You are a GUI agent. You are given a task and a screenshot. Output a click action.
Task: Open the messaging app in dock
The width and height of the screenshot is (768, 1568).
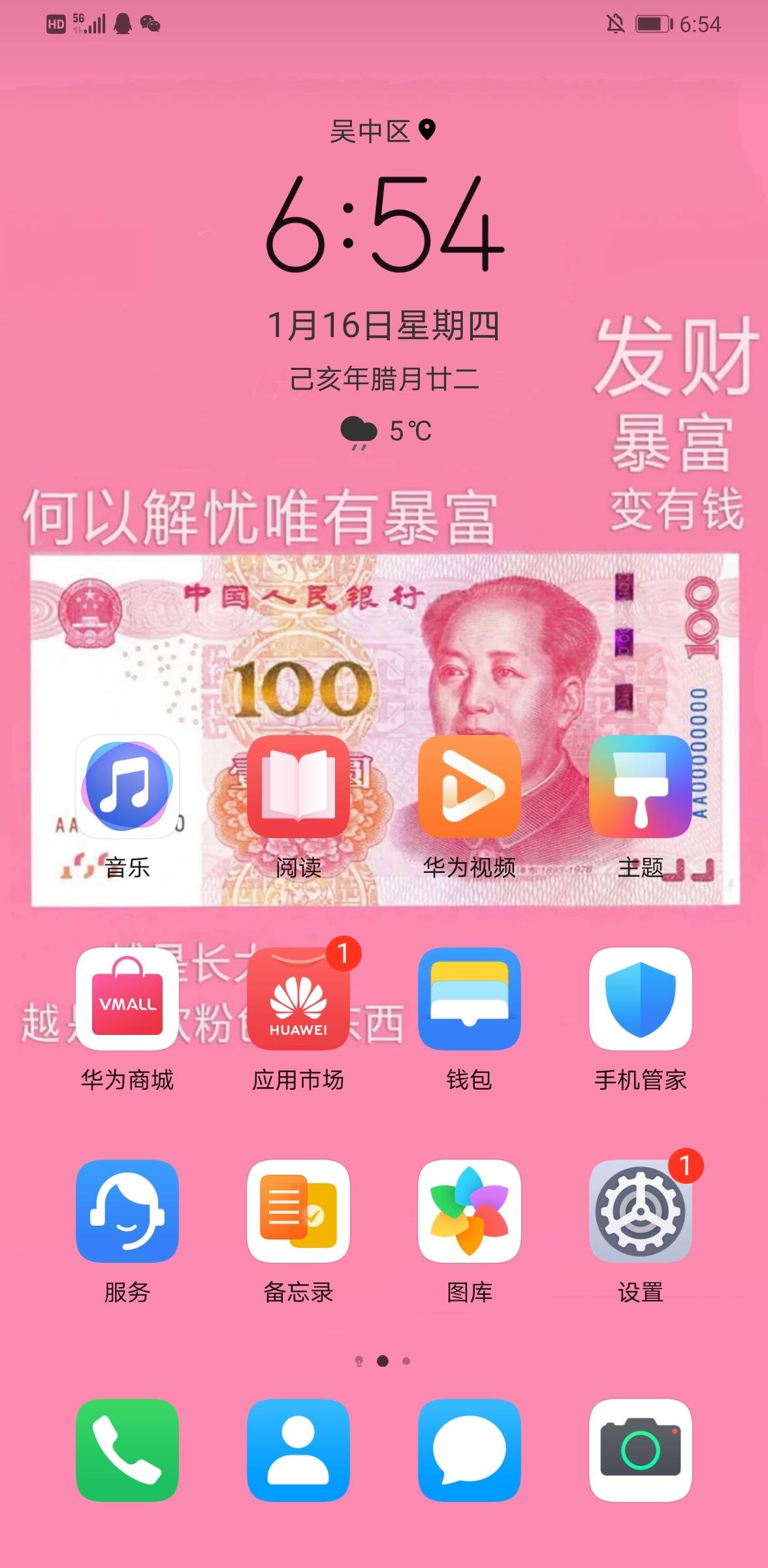point(470,1450)
